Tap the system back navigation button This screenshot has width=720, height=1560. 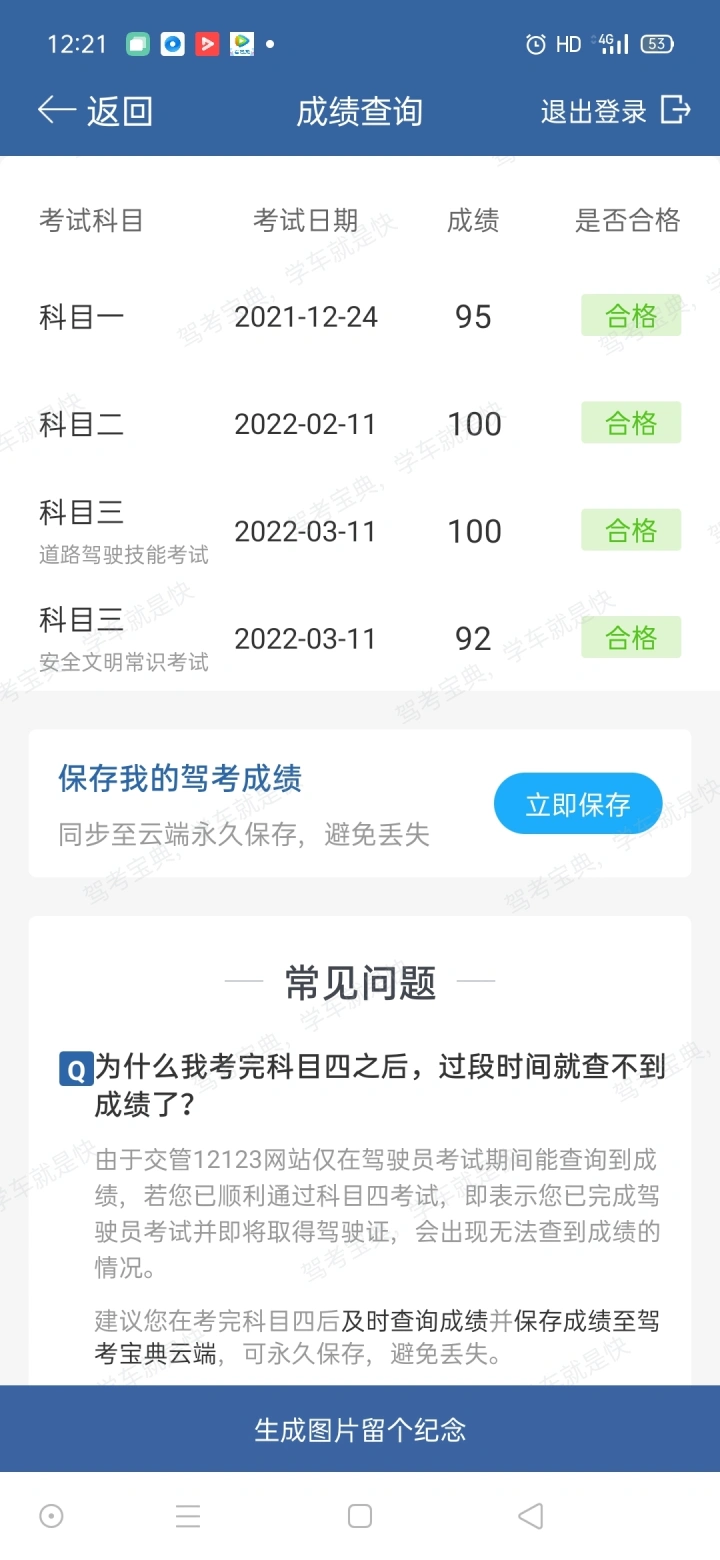531,1516
